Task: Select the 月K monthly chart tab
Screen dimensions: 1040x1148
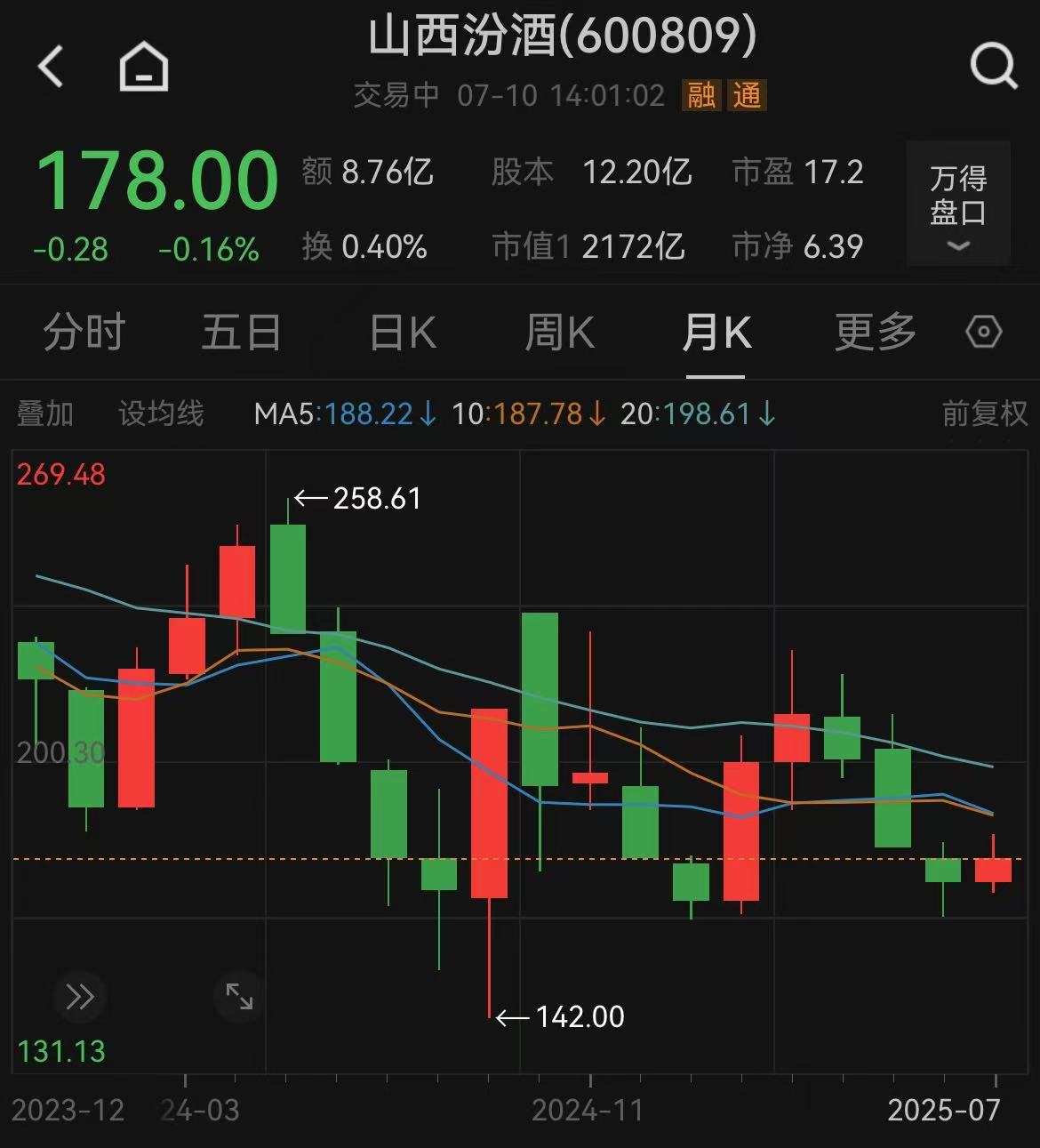Action: pos(716,333)
